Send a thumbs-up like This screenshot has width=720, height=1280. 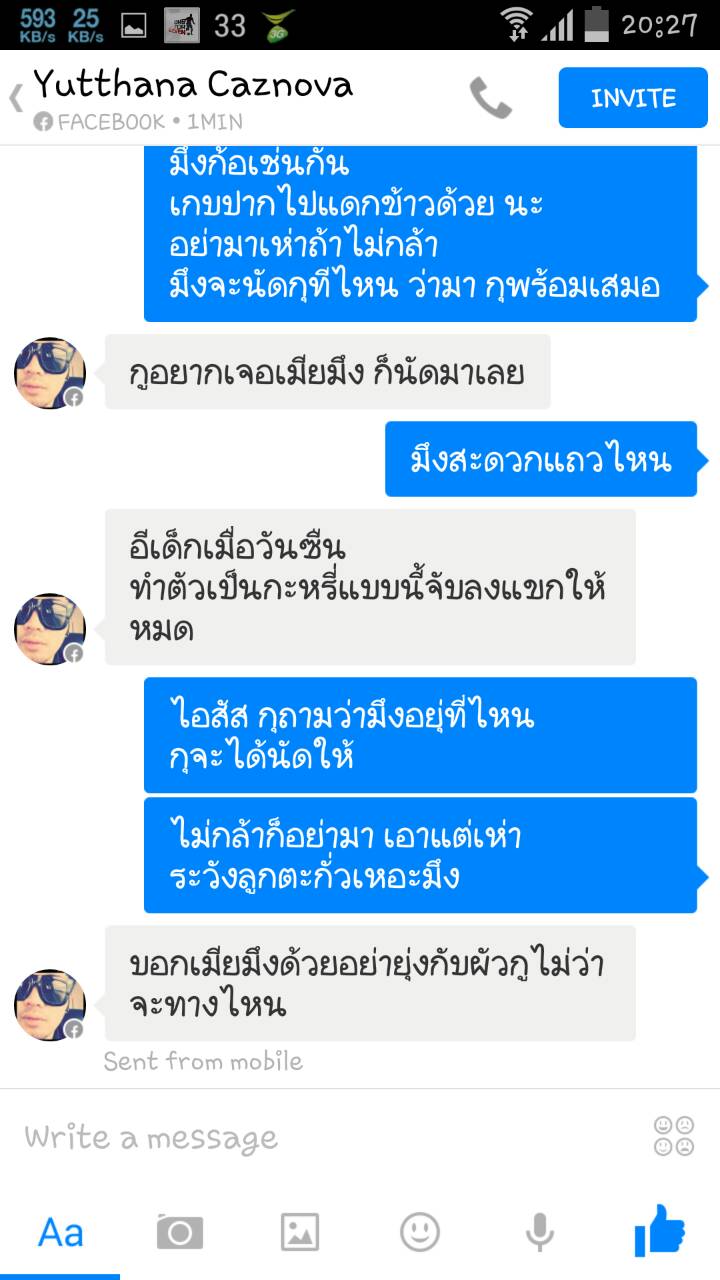660,1230
